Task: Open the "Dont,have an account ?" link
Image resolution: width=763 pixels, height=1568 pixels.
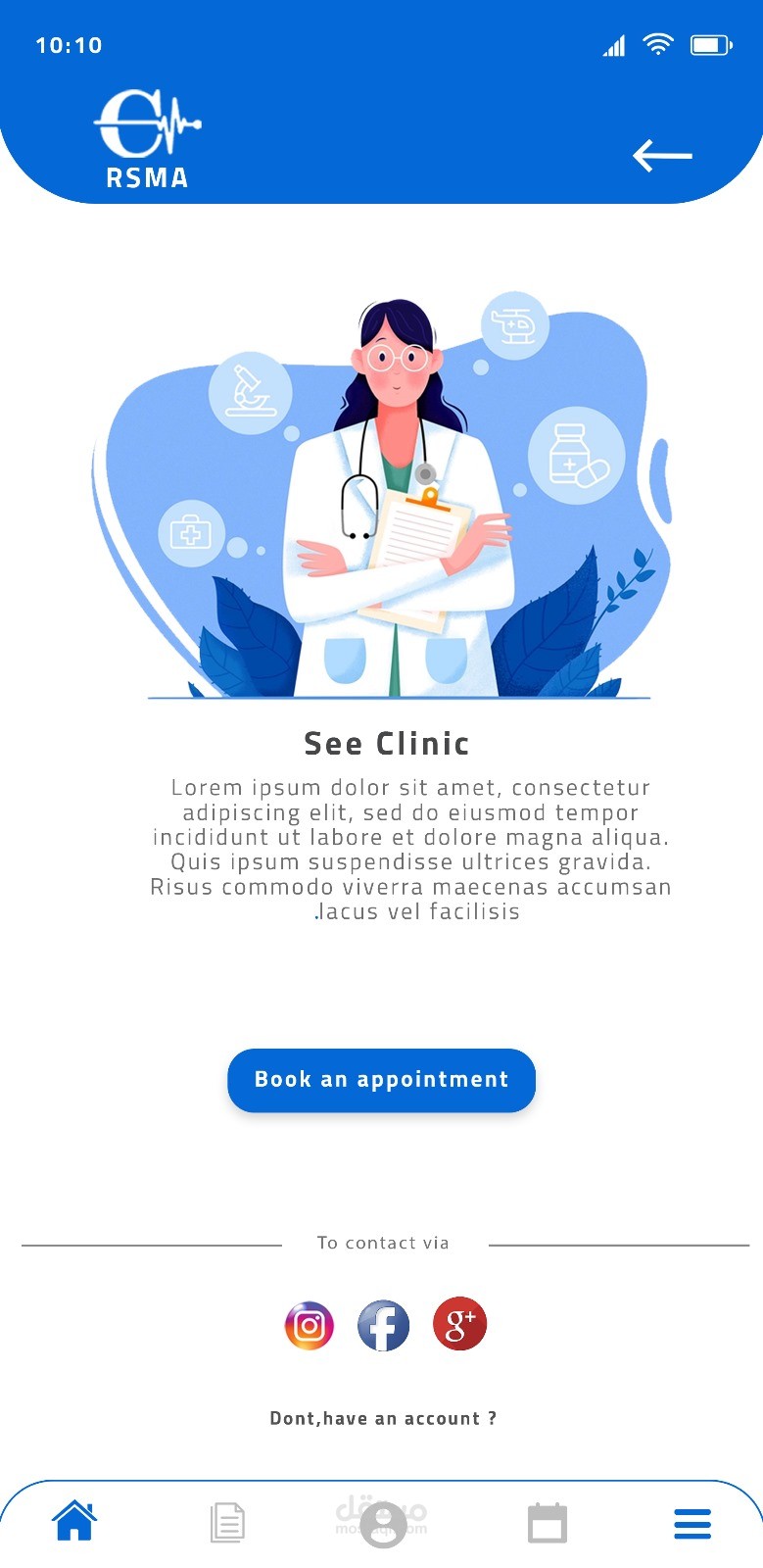Action: click(383, 1418)
